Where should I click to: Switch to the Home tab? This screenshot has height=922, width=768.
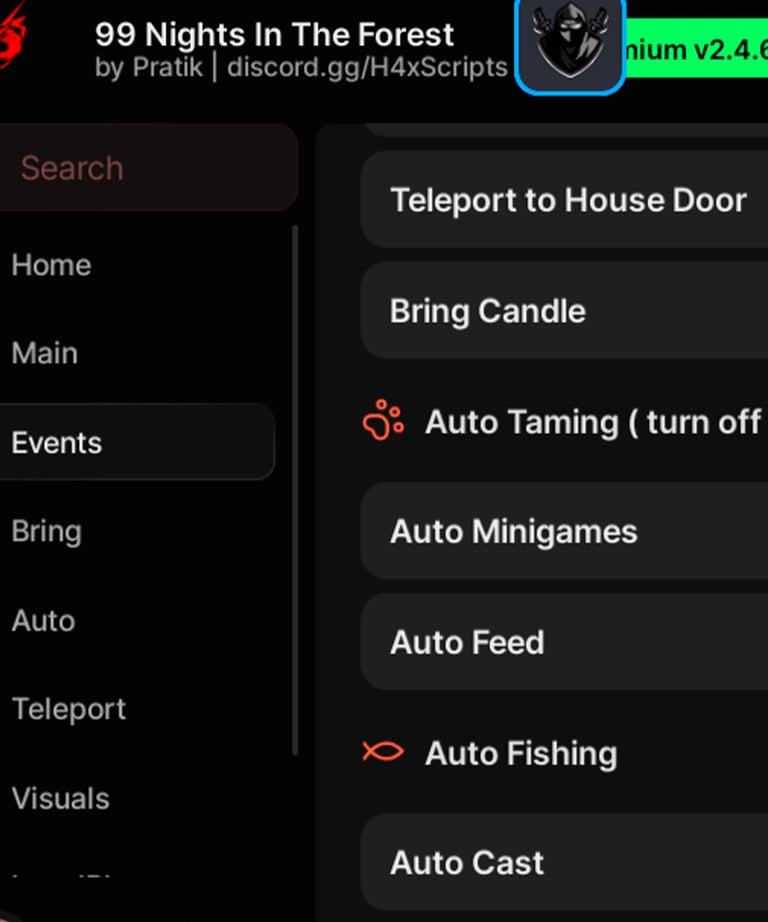pos(52,265)
